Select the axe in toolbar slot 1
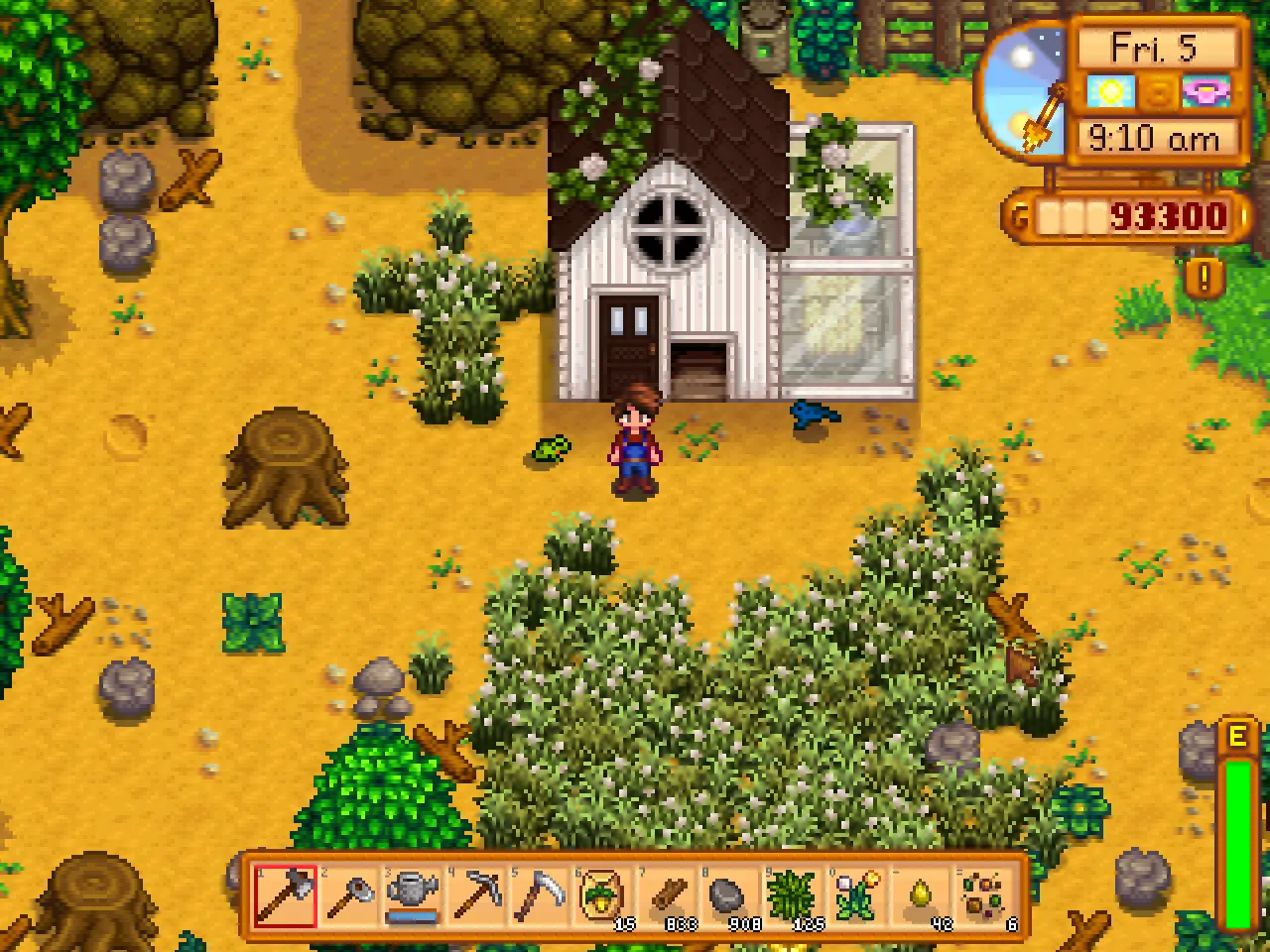 click(x=286, y=895)
